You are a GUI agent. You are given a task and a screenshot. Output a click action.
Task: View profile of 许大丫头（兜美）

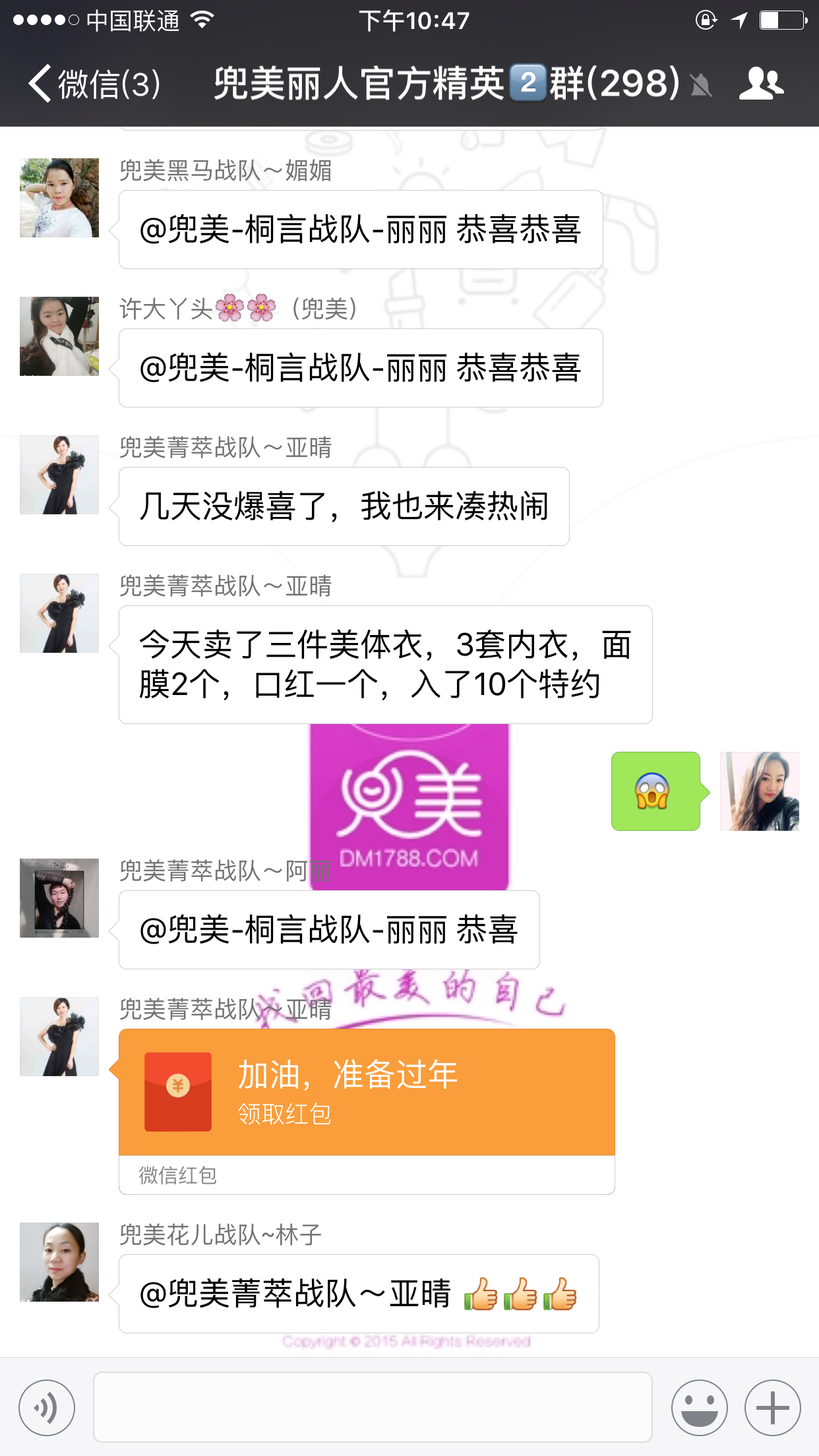59,336
